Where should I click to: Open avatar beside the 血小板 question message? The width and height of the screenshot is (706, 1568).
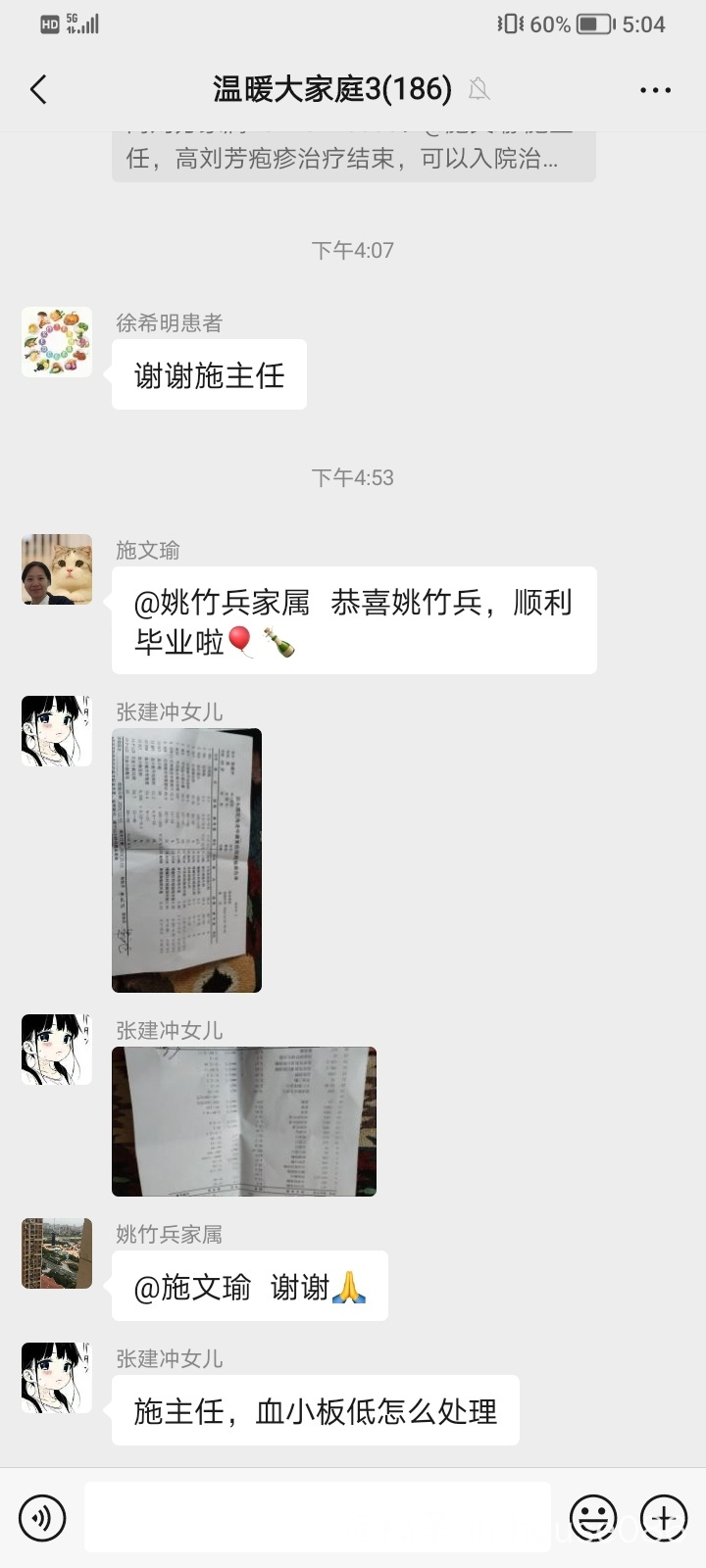(57, 1378)
